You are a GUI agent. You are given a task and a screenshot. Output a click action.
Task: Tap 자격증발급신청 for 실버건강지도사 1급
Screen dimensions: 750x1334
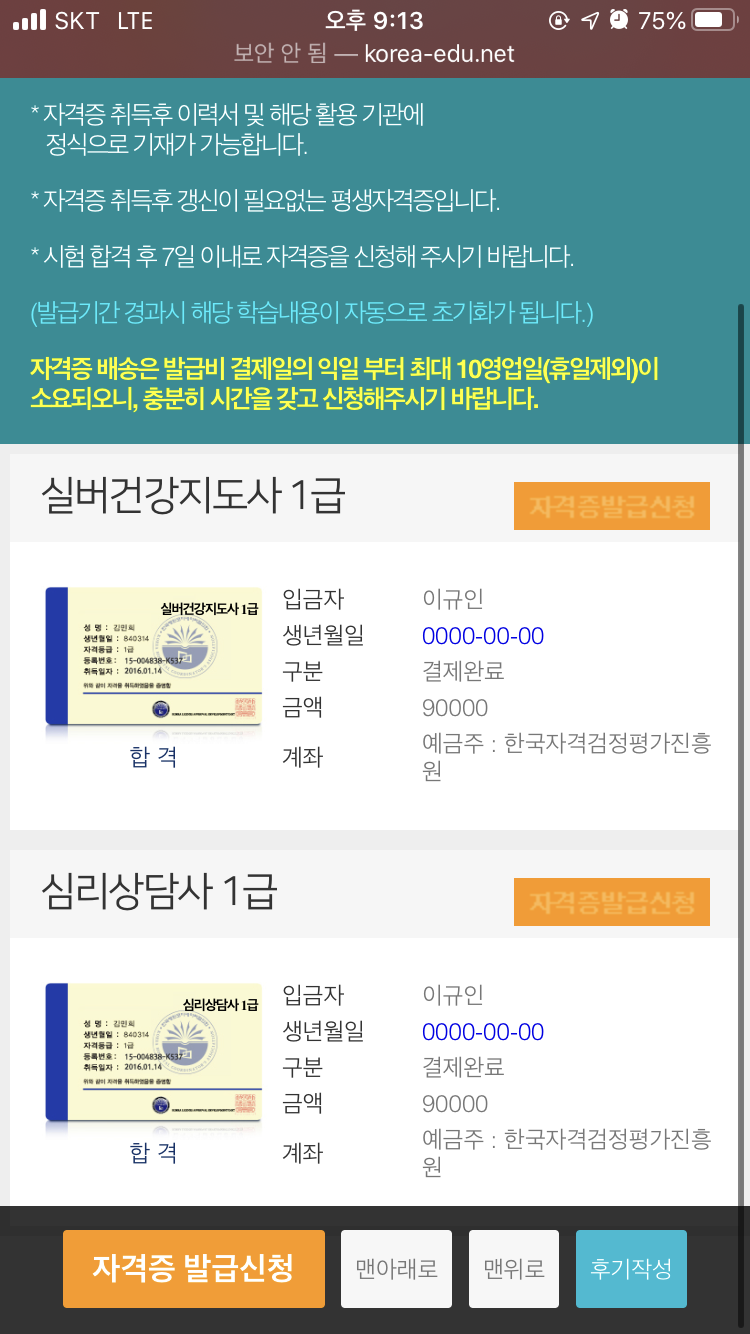coord(612,506)
